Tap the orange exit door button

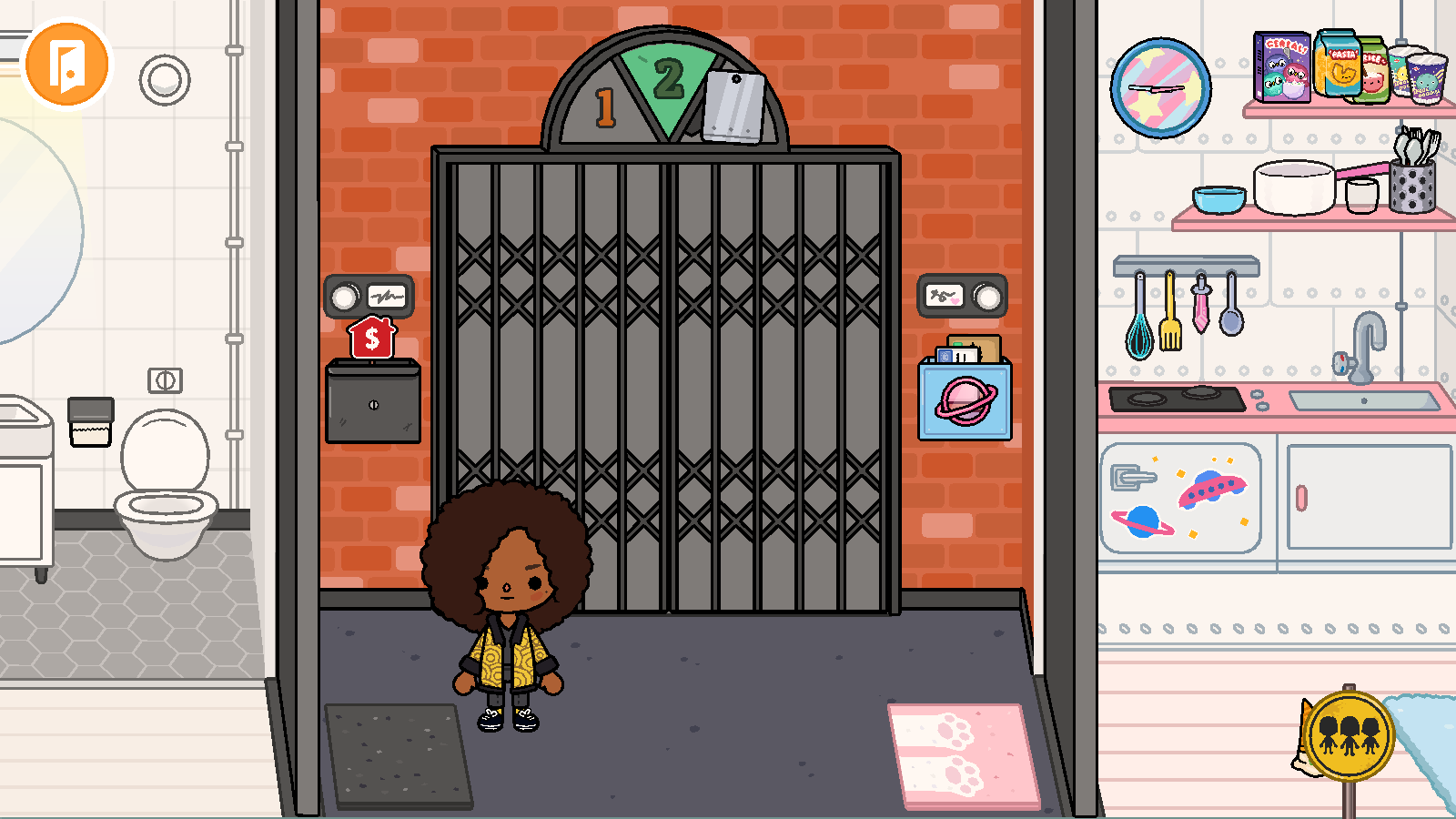click(x=66, y=65)
